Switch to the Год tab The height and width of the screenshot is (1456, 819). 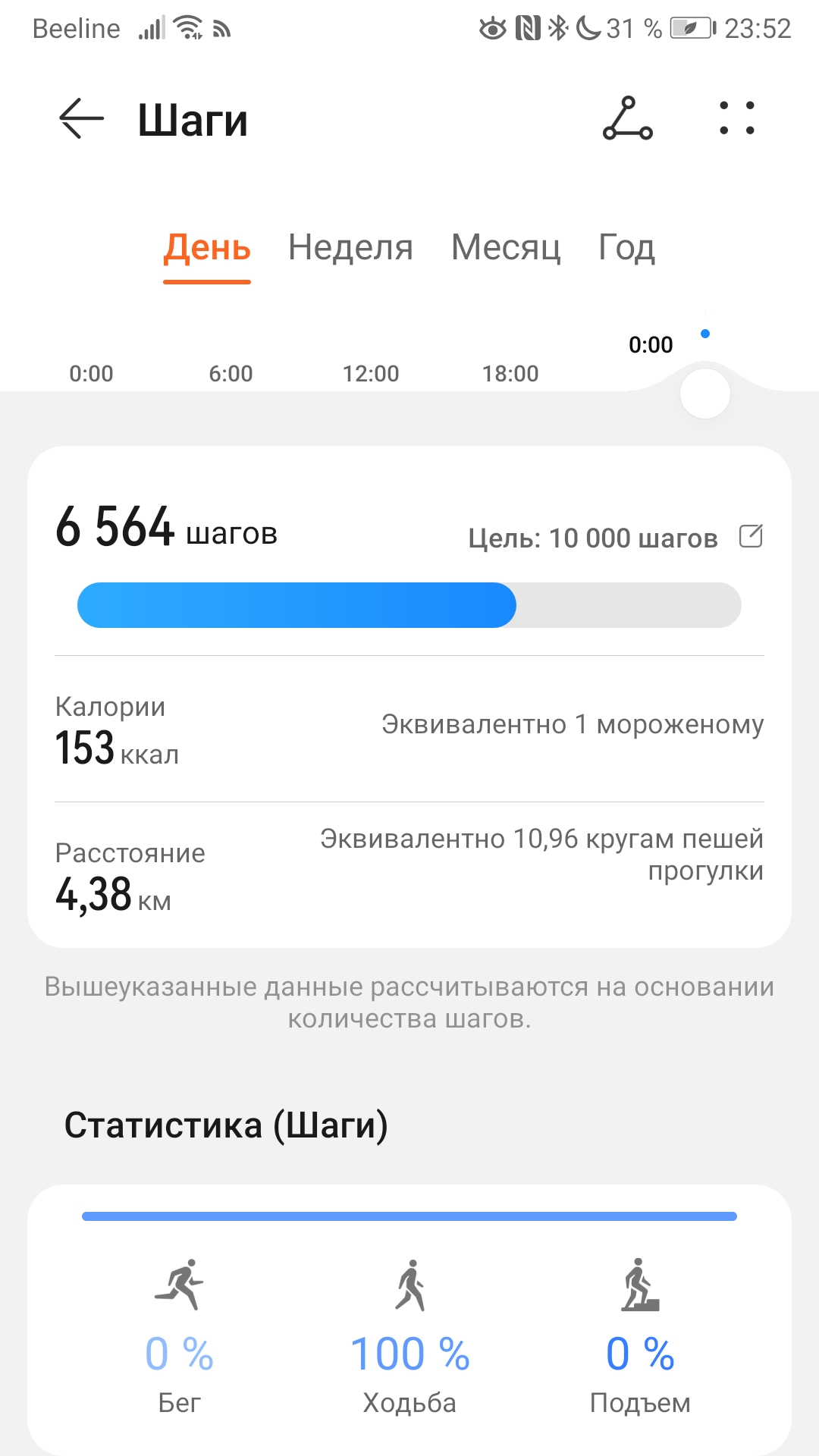click(626, 248)
